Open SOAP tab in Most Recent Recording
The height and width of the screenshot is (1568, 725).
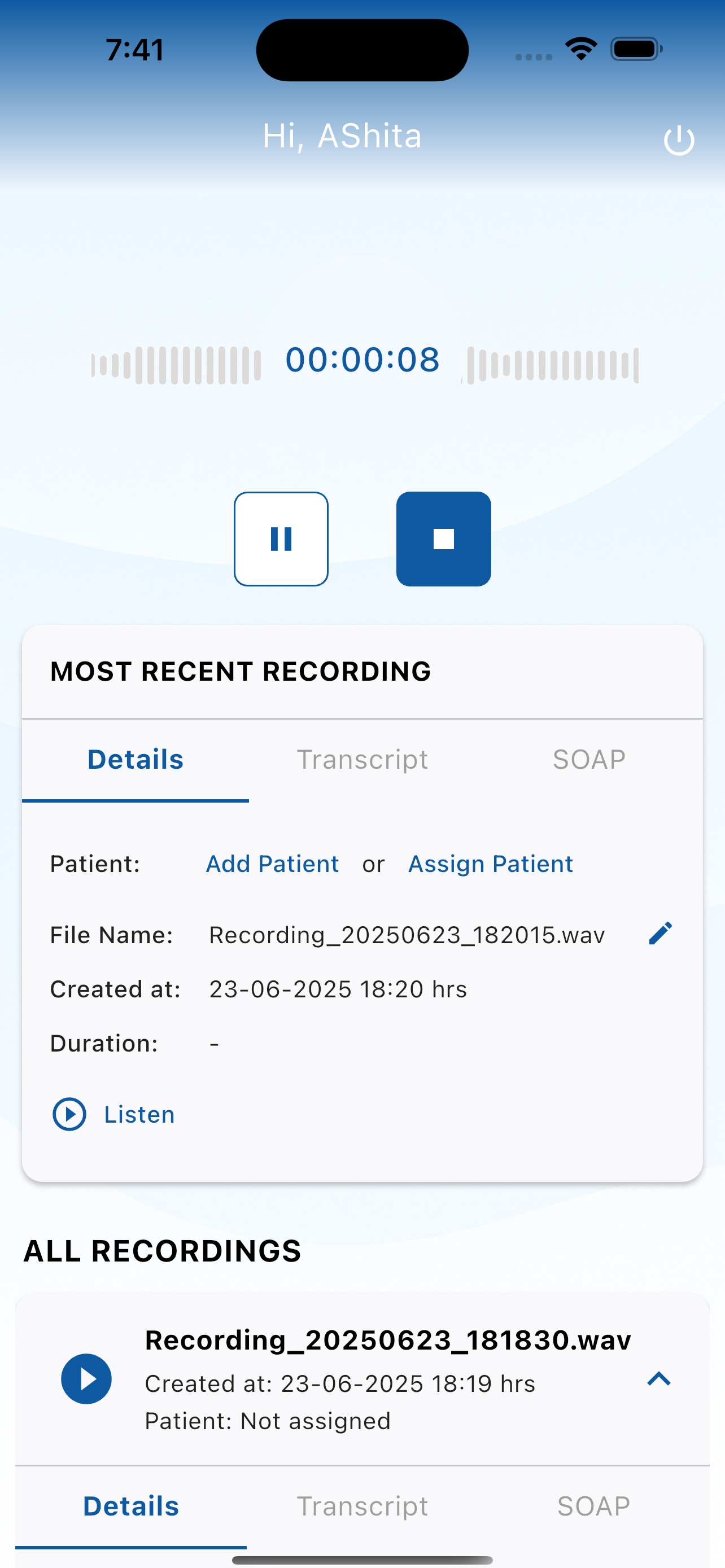tap(589, 760)
